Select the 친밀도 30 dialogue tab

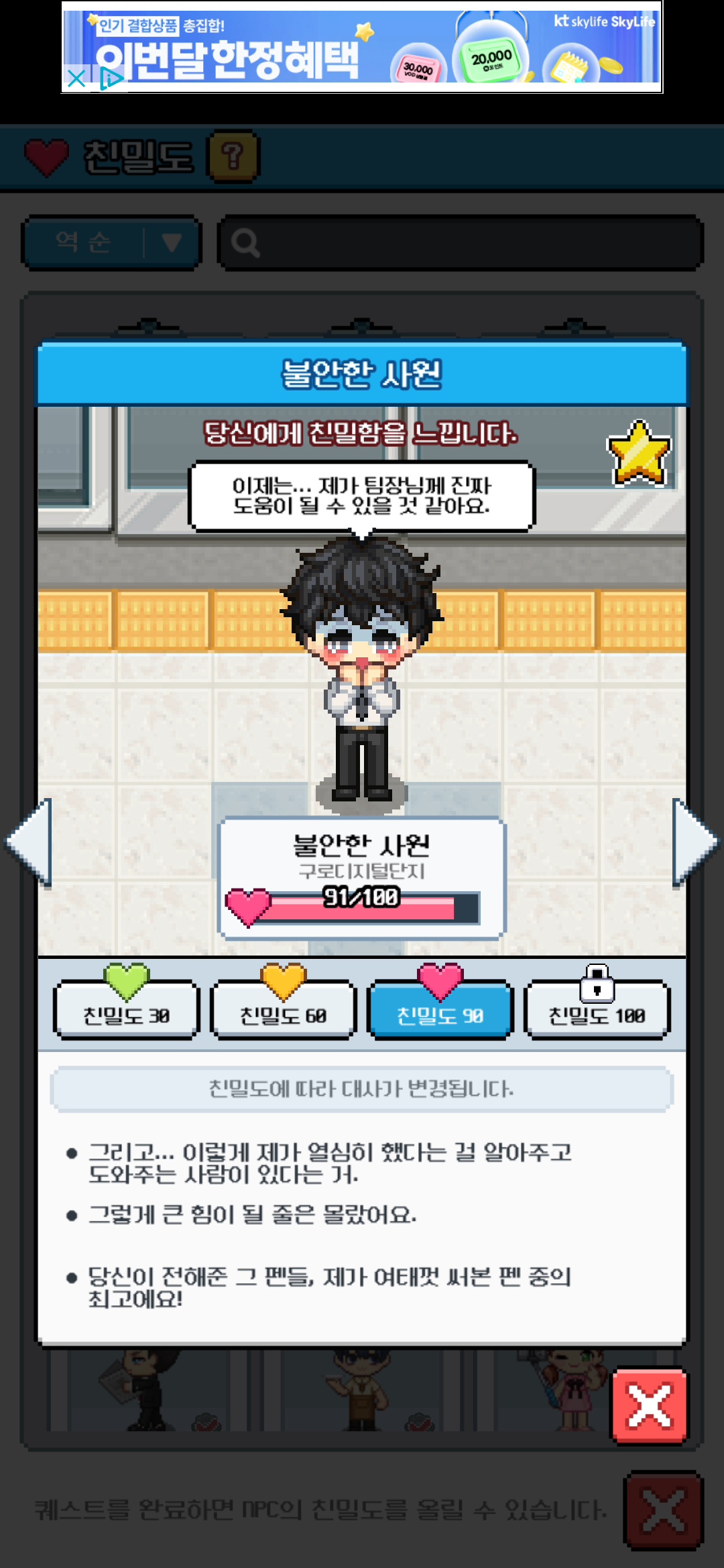tap(126, 1010)
